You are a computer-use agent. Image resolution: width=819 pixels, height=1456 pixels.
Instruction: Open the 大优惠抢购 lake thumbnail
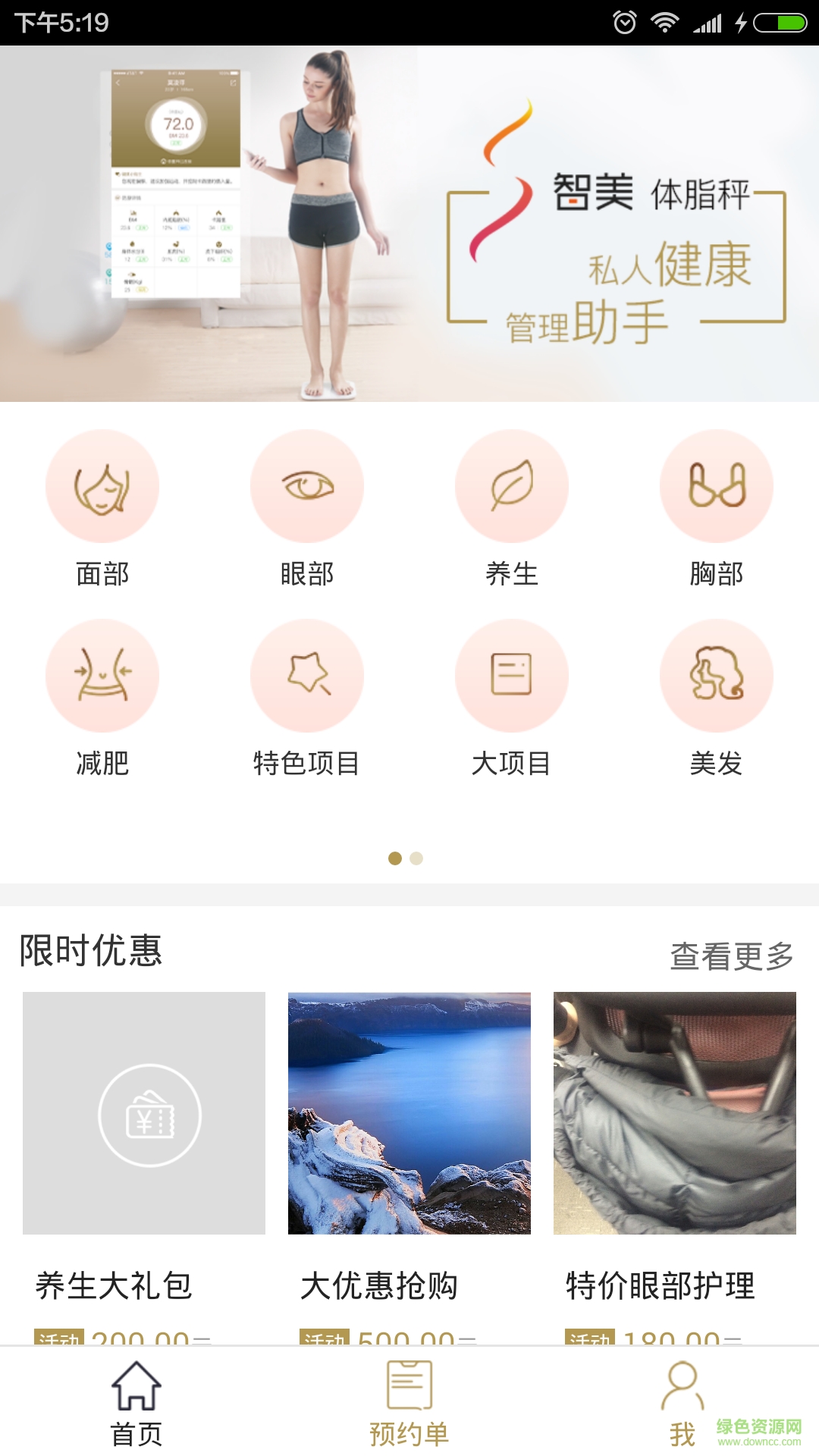(x=409, y=1116)
